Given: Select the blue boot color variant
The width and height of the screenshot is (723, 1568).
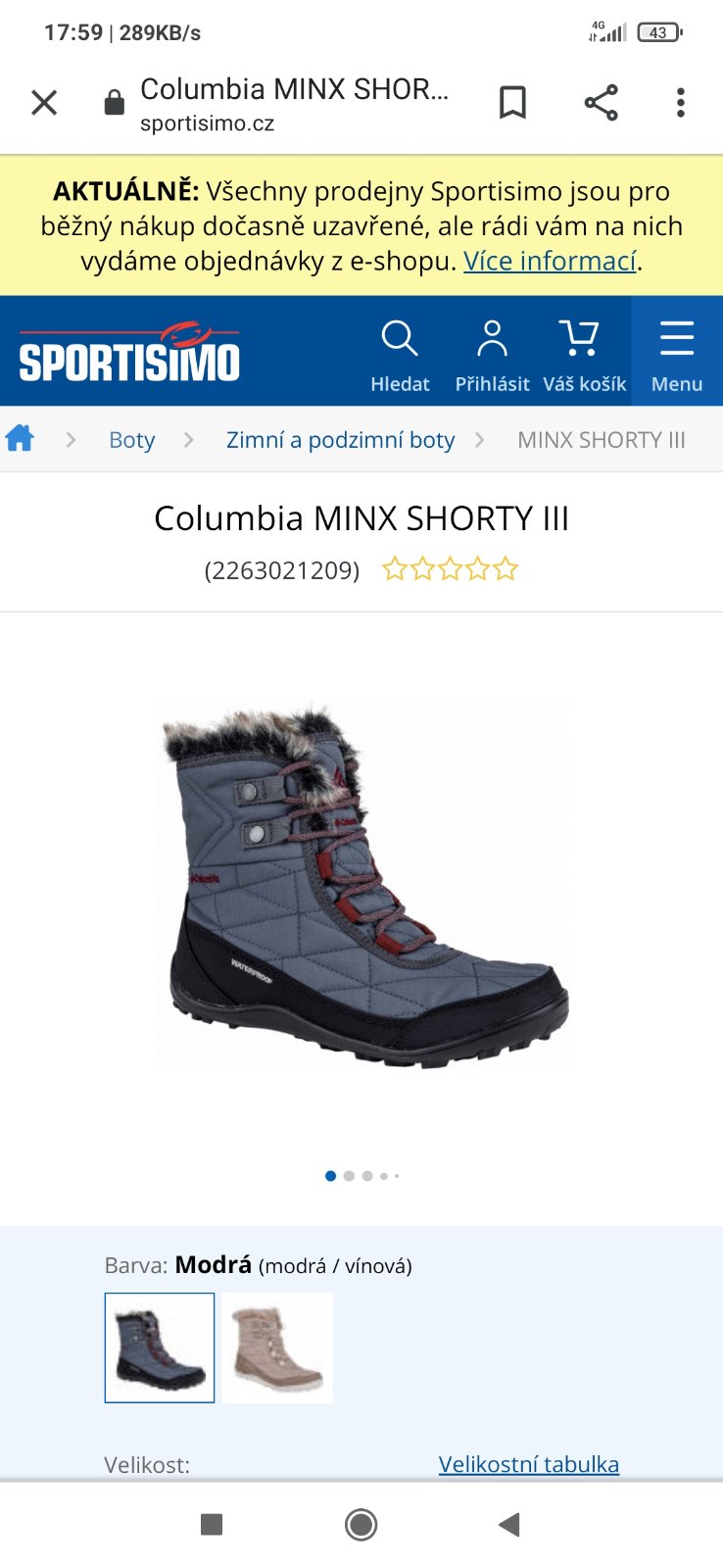Looking at the screenshot, I should (160, 1347).
